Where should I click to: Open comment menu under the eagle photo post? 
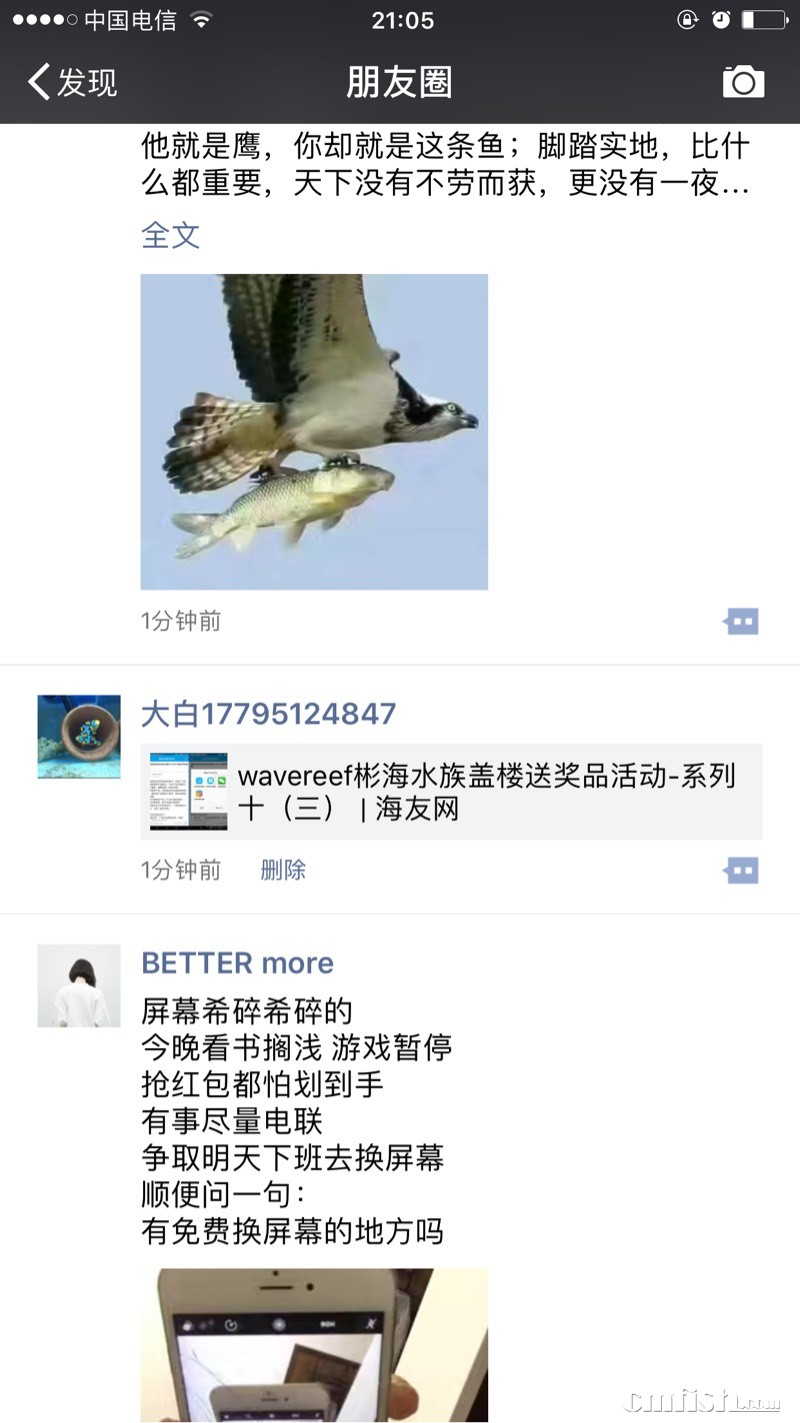click(741, 622)
